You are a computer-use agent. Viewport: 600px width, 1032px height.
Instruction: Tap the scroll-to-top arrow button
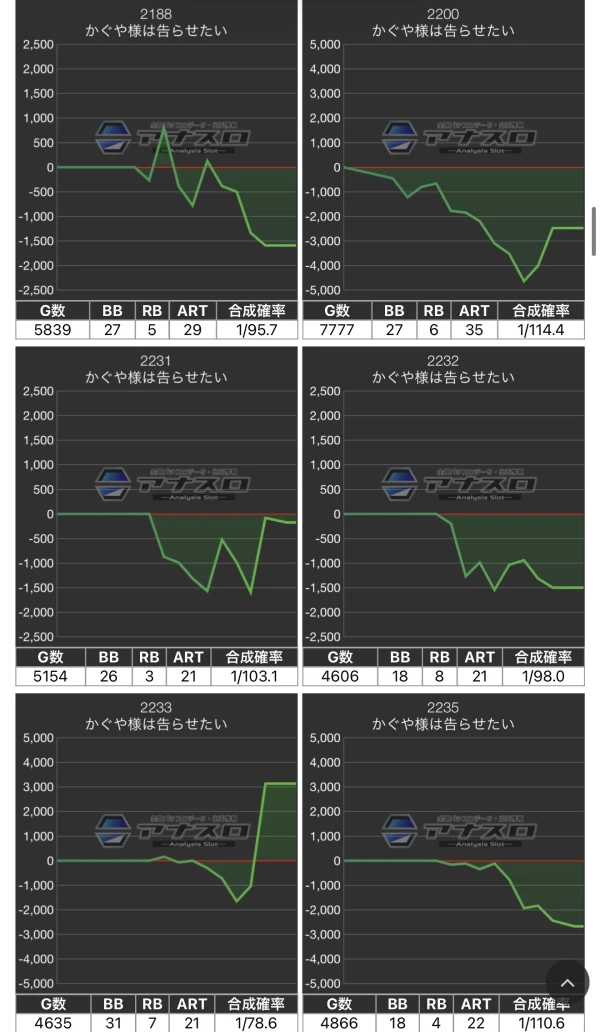[x=567, y=982]
